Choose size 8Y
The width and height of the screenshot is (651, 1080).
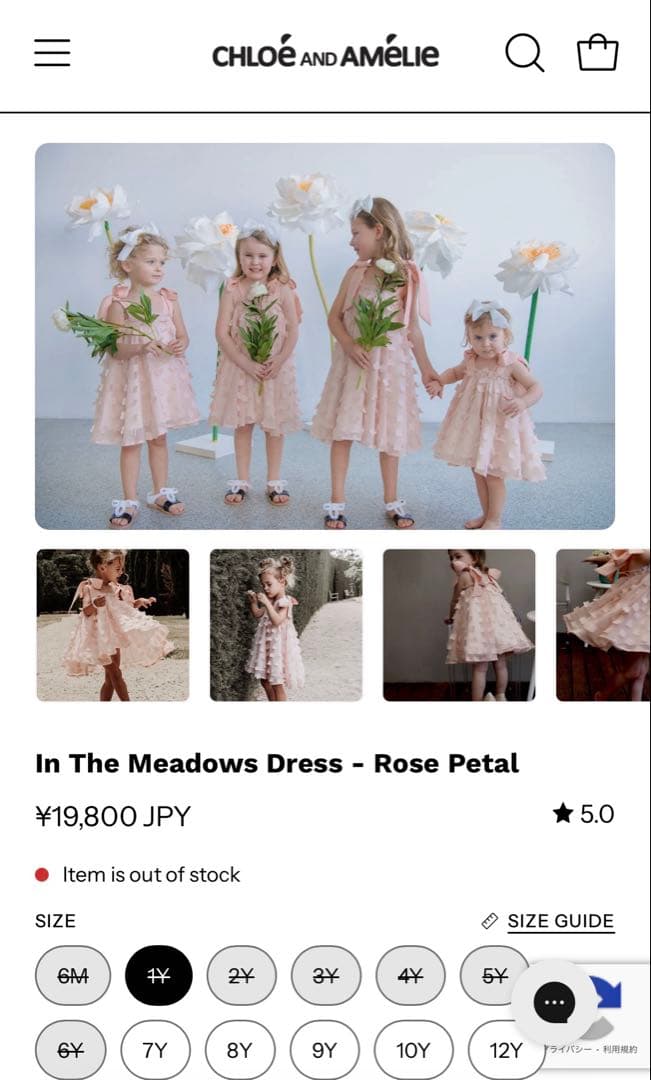(x=240, y=1050)
